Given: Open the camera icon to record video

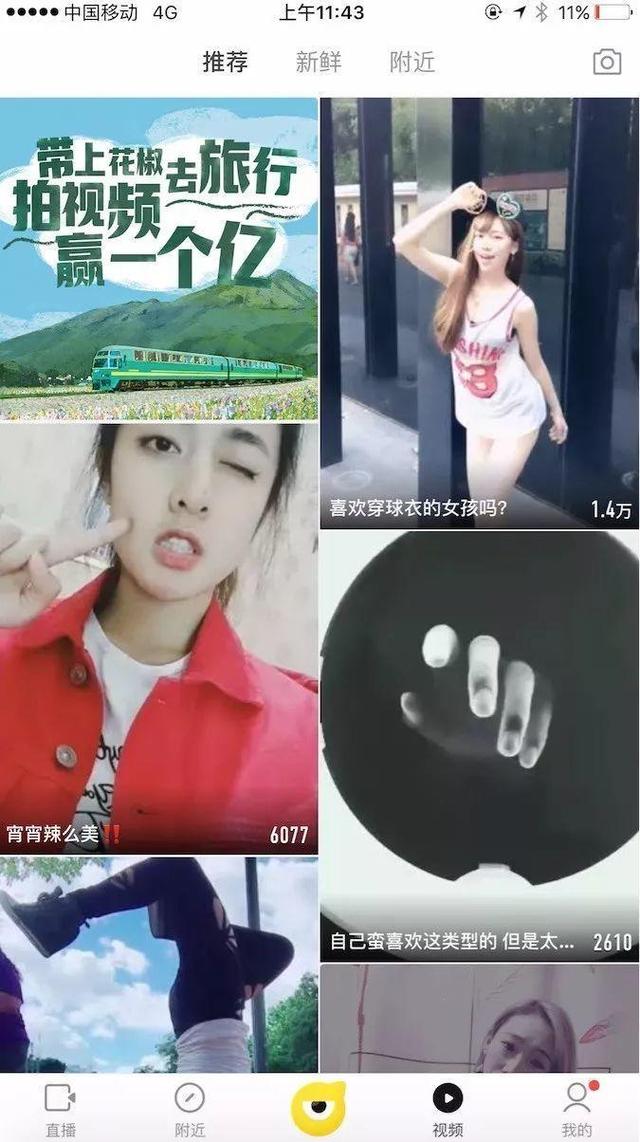Looking at the screenshot, I should coord(607,62).
